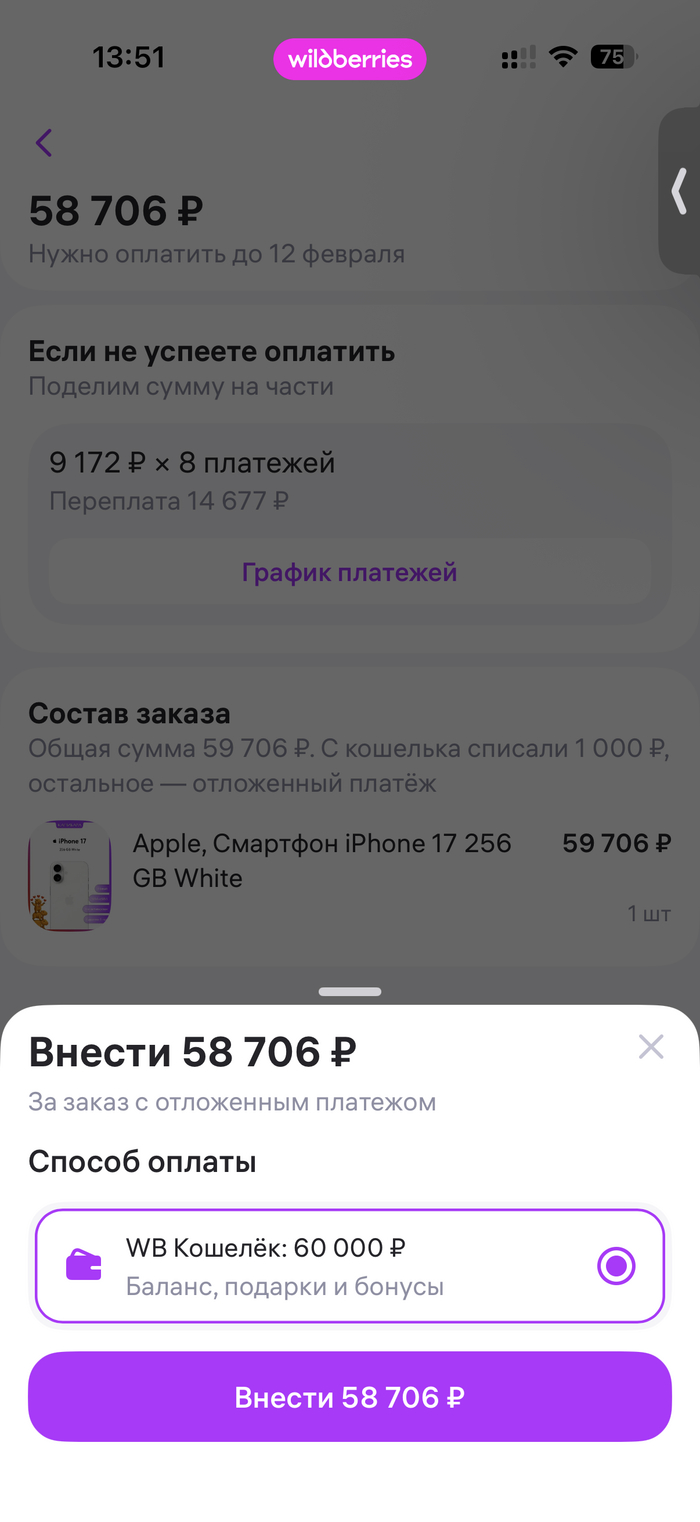The width and height of the screenshot is (700, 1522).
Task: Open График платежей schedule
Action: point(350,573)
